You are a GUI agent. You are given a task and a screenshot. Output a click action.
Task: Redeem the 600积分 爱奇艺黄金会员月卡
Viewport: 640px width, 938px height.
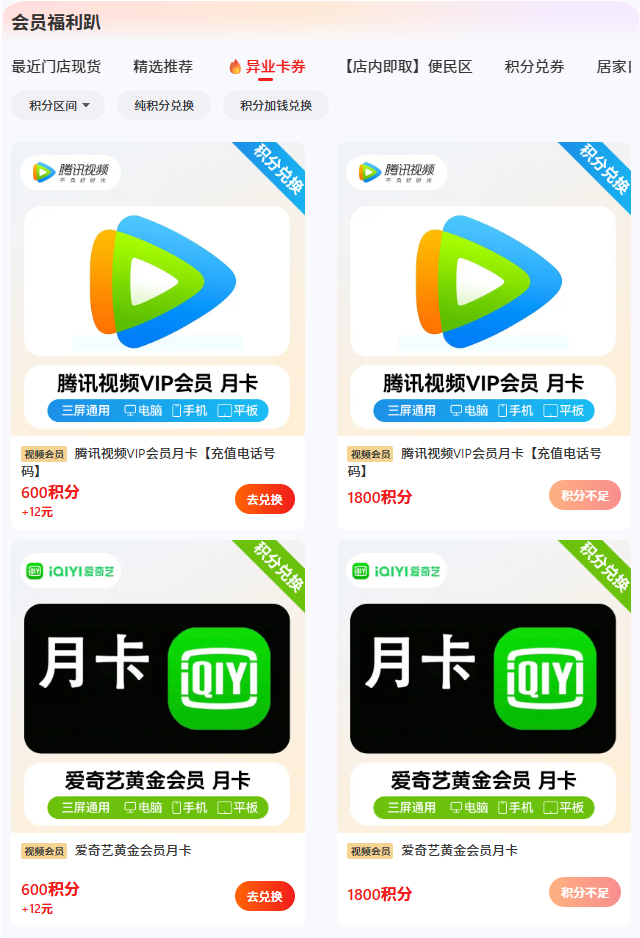(265, 896)
